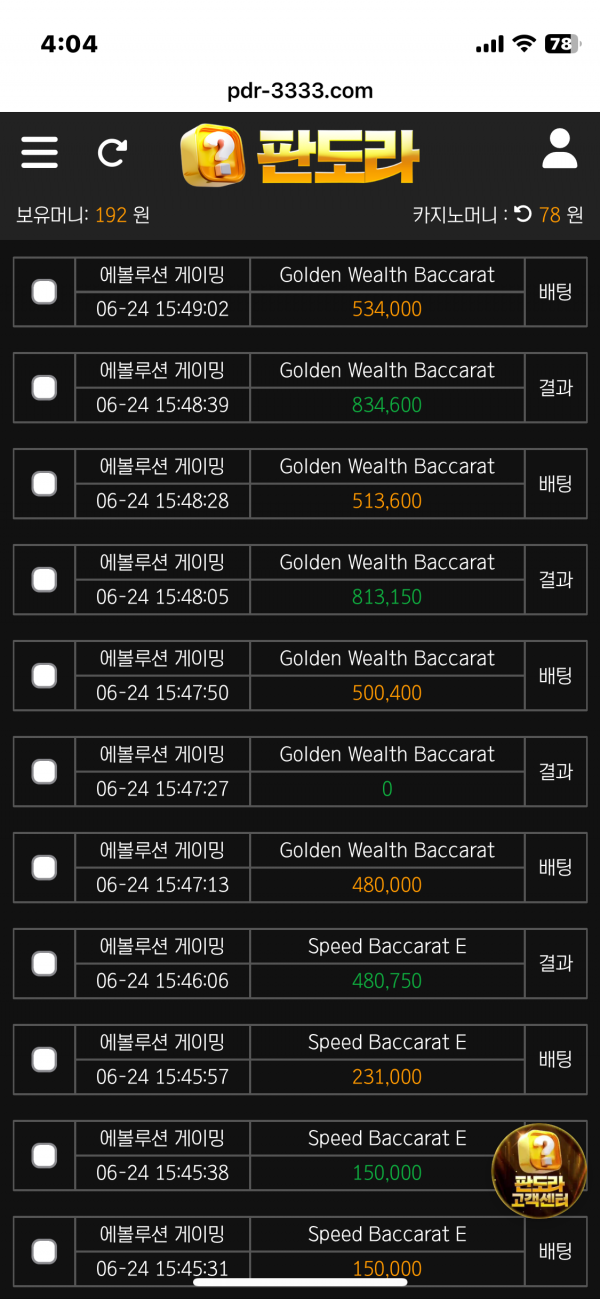Tap the pdr-3333.com address bar
This screenshot has height=1299, width=600.
click(300, 91)
